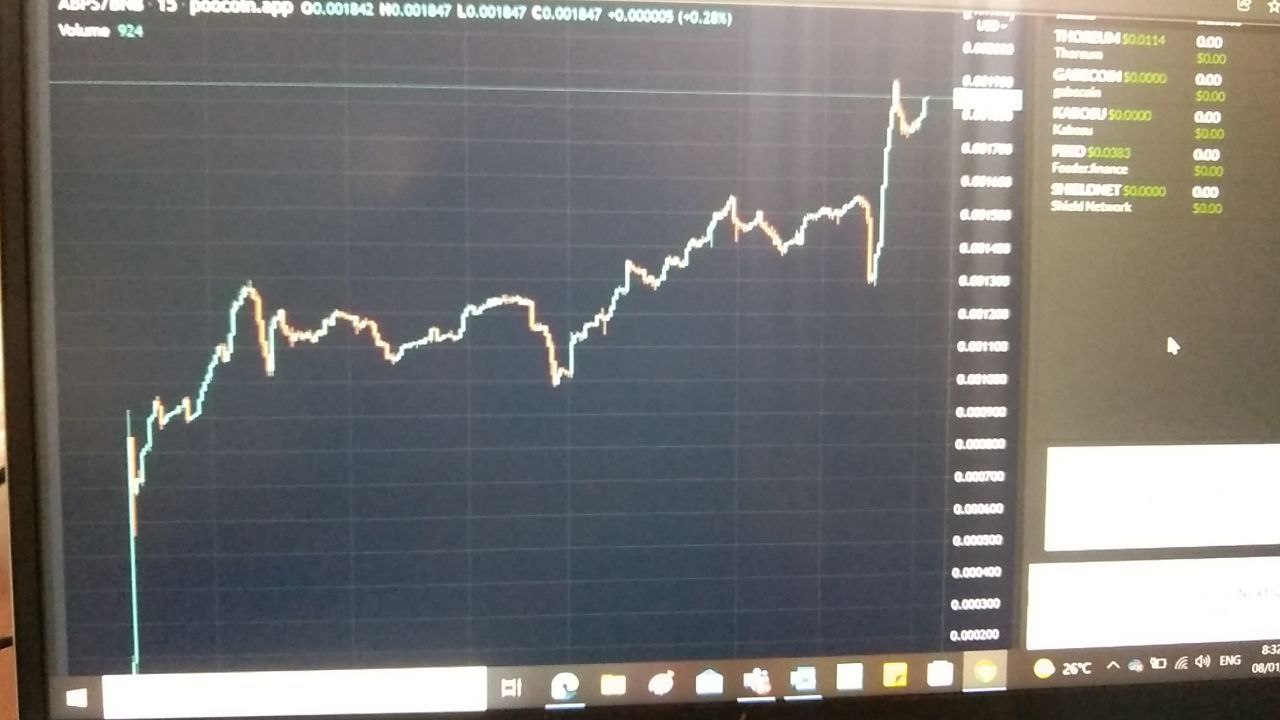Open the Windows Start menu
The width and height of the screenshot is (1280, 720).
pyautogui.click(x=76, y=696)
